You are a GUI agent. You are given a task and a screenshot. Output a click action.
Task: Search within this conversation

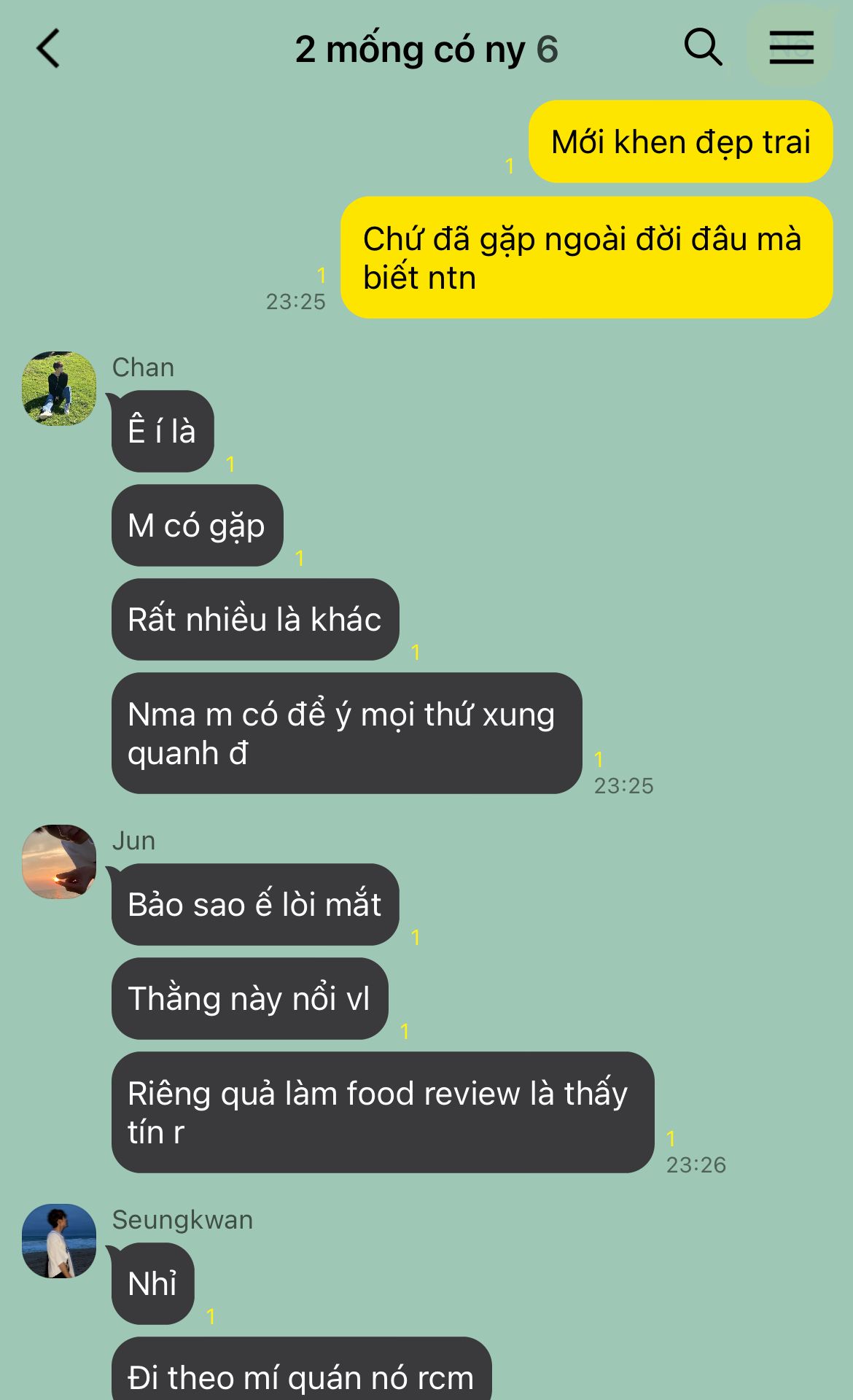click(702, 48)
